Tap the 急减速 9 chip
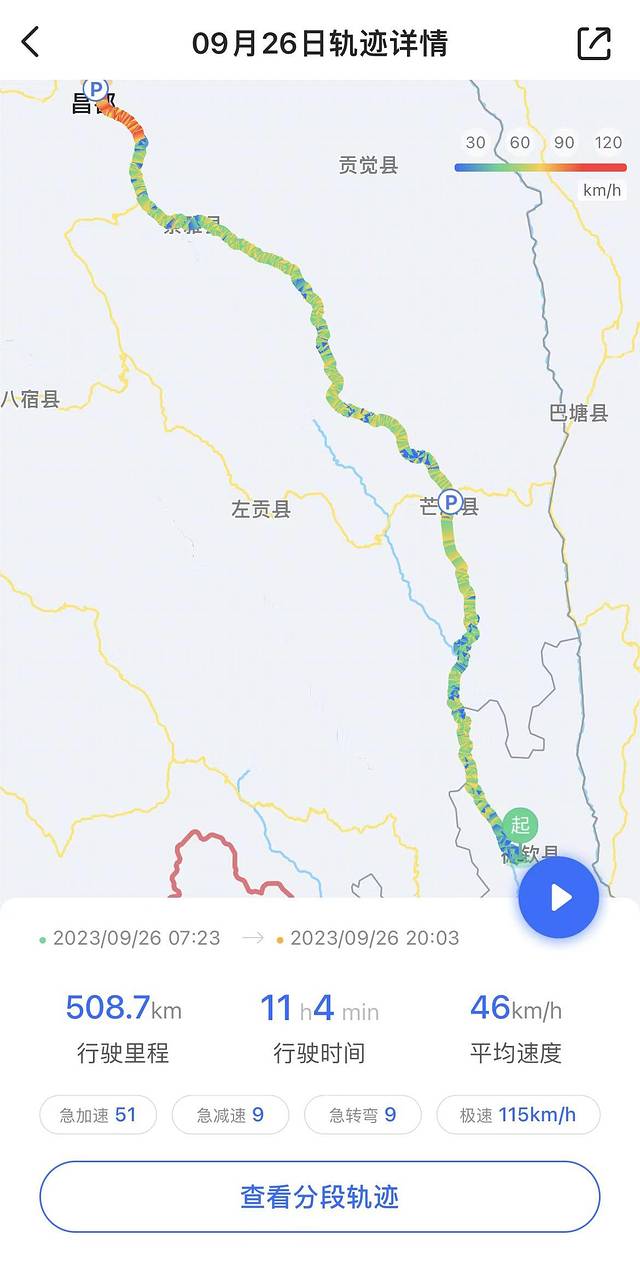This screenshot has height=1282, width=640. tap(231, 1115)
